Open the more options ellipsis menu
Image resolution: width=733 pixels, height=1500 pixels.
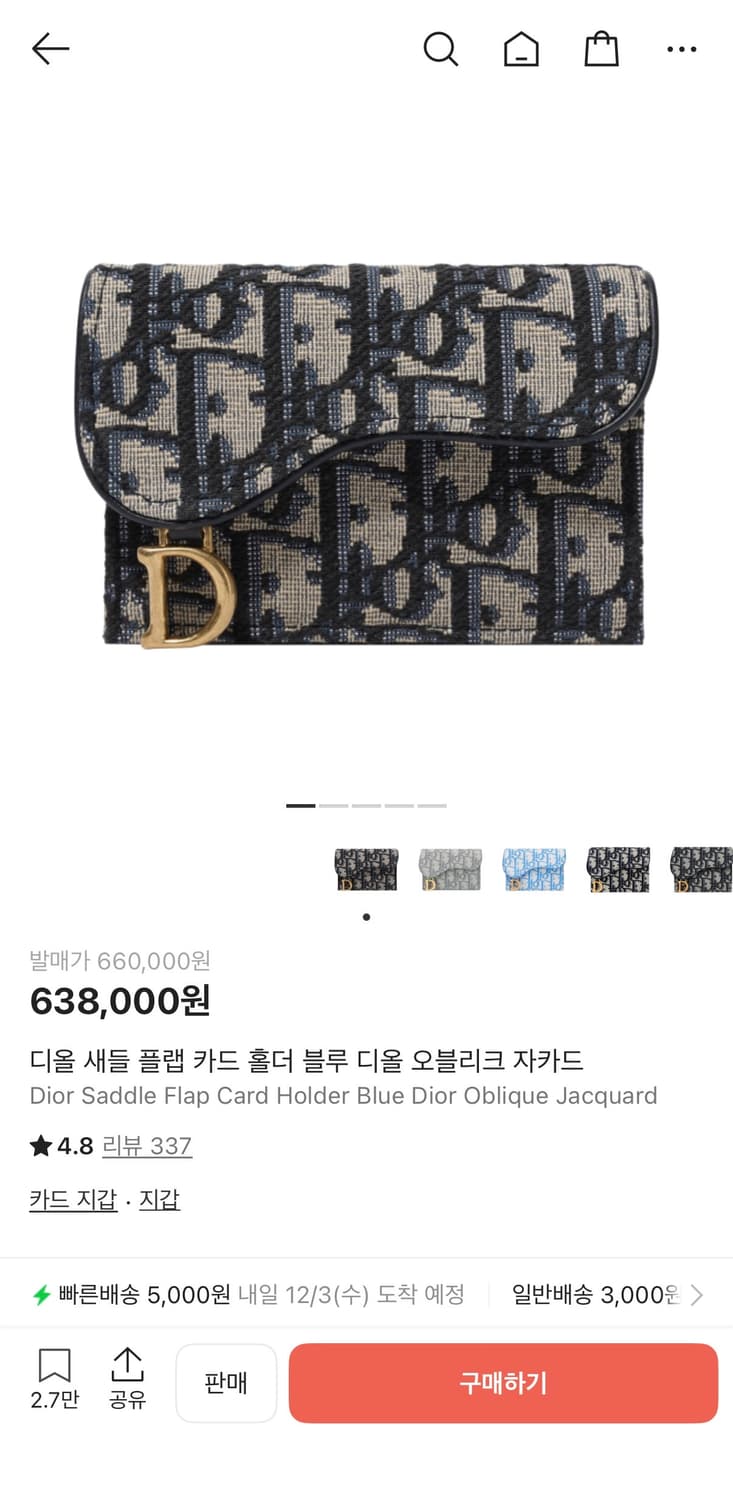[x=681, y=48]
